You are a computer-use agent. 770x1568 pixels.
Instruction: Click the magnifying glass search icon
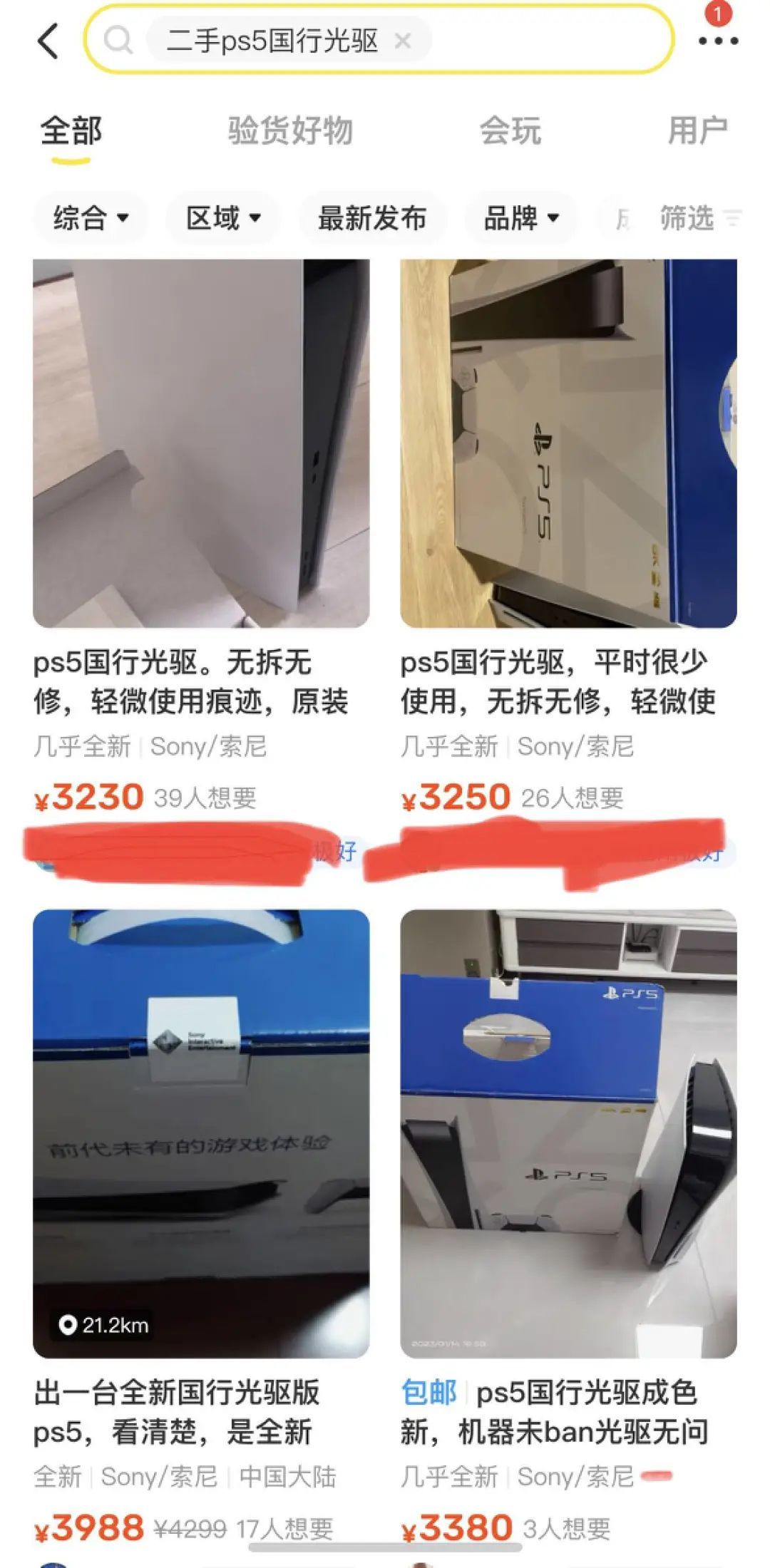[x=118, y=39]
